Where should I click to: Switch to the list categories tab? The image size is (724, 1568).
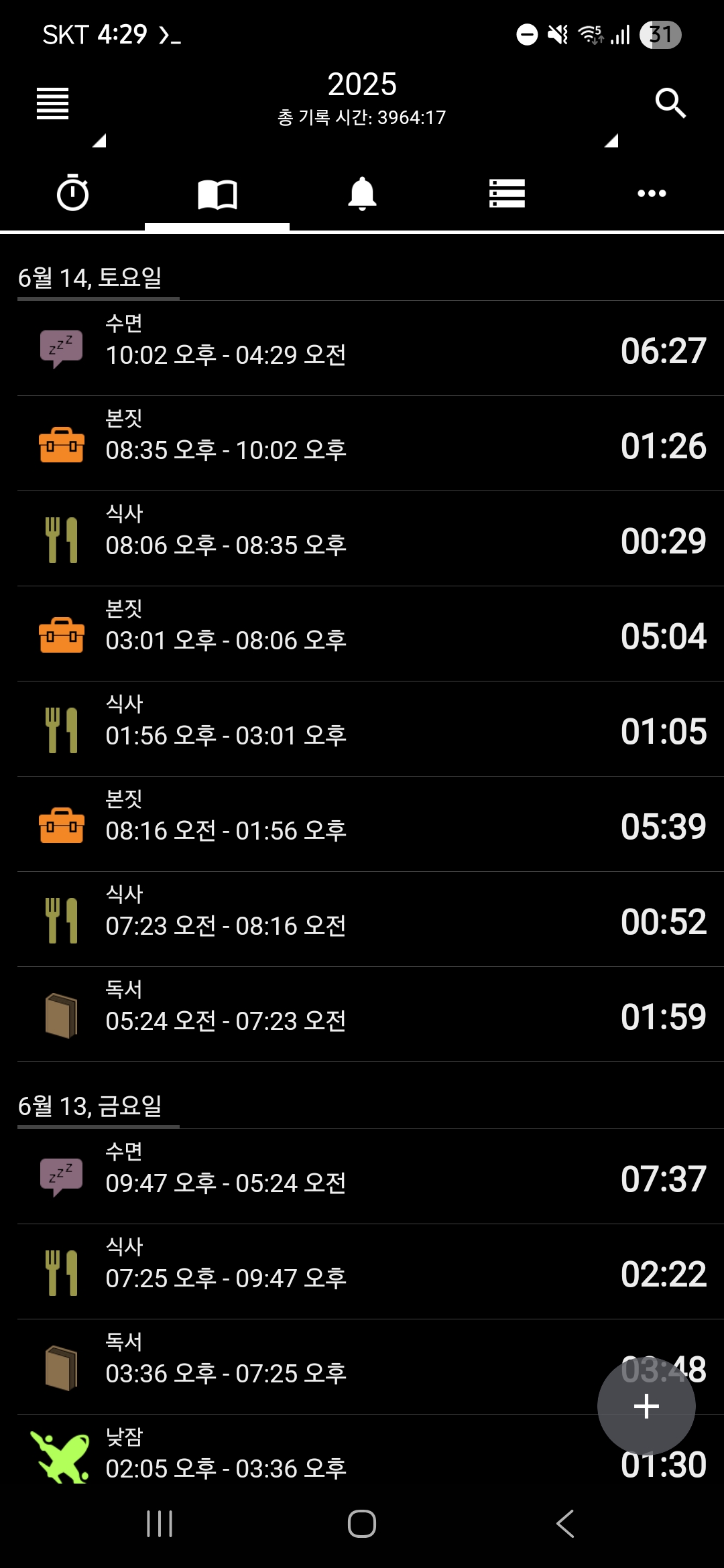507,194
